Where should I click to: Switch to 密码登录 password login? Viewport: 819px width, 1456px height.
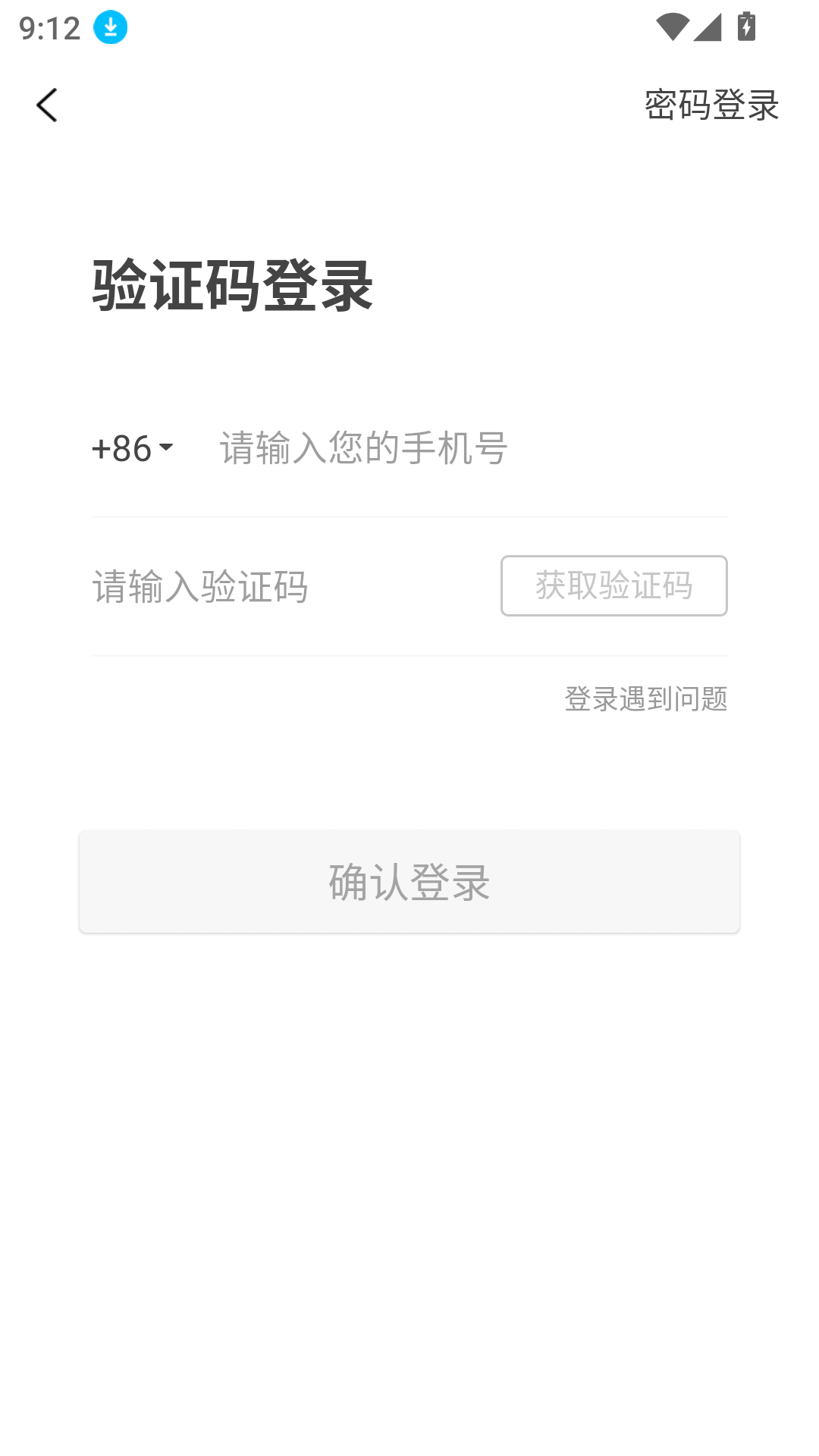(711, 105)
